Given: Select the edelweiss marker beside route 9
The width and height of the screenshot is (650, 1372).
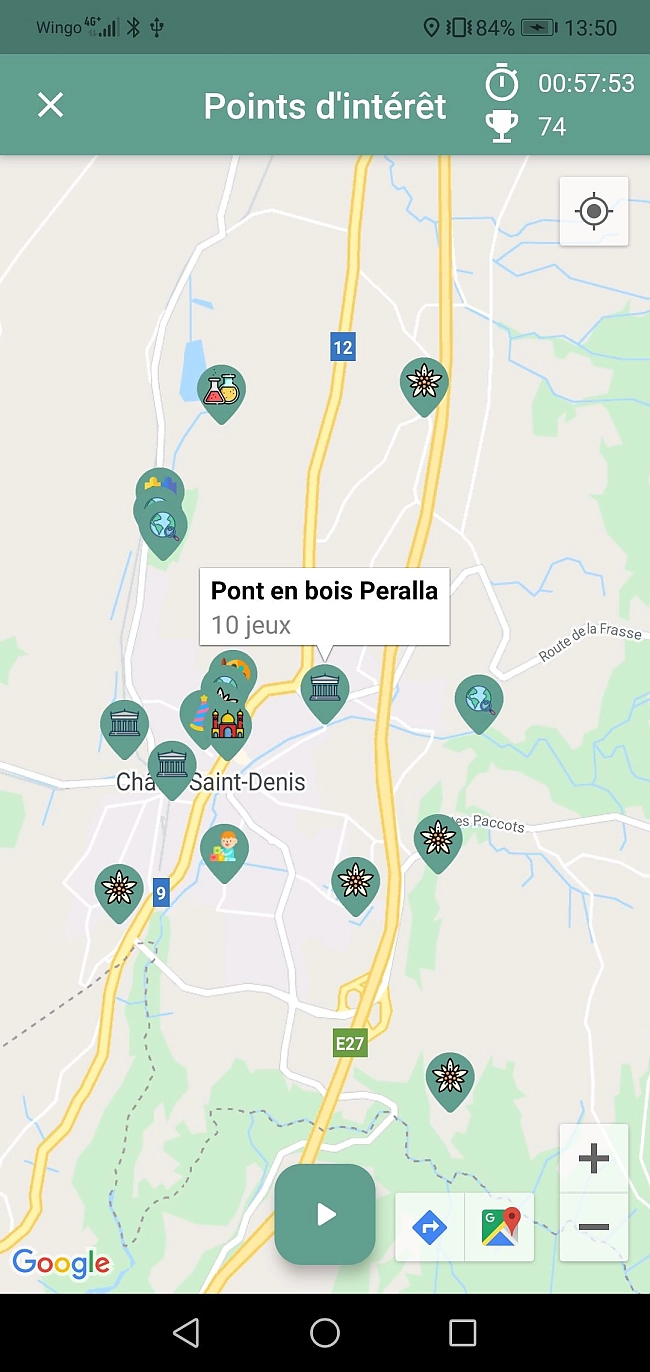Looking at the screenshot, I should click(x=119, y=889).
